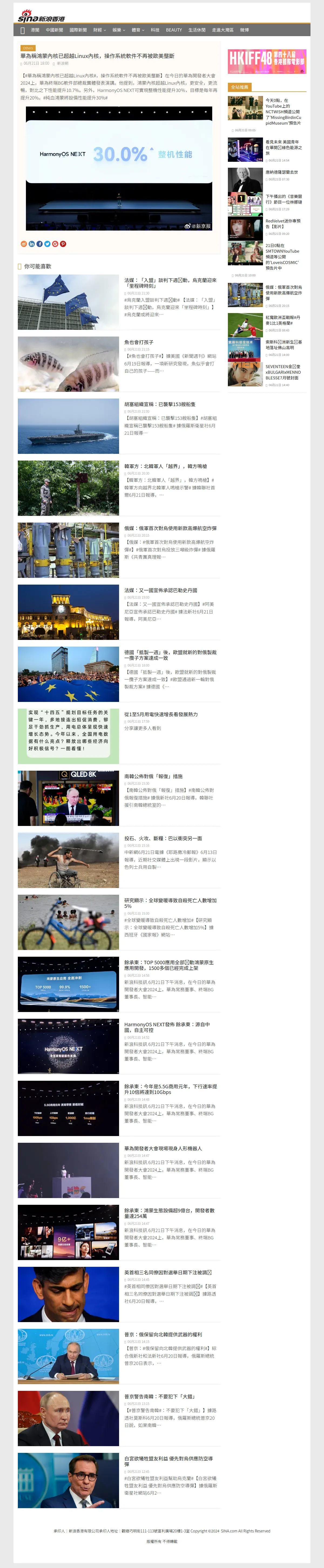Share article on Twitter

(48, 244)
